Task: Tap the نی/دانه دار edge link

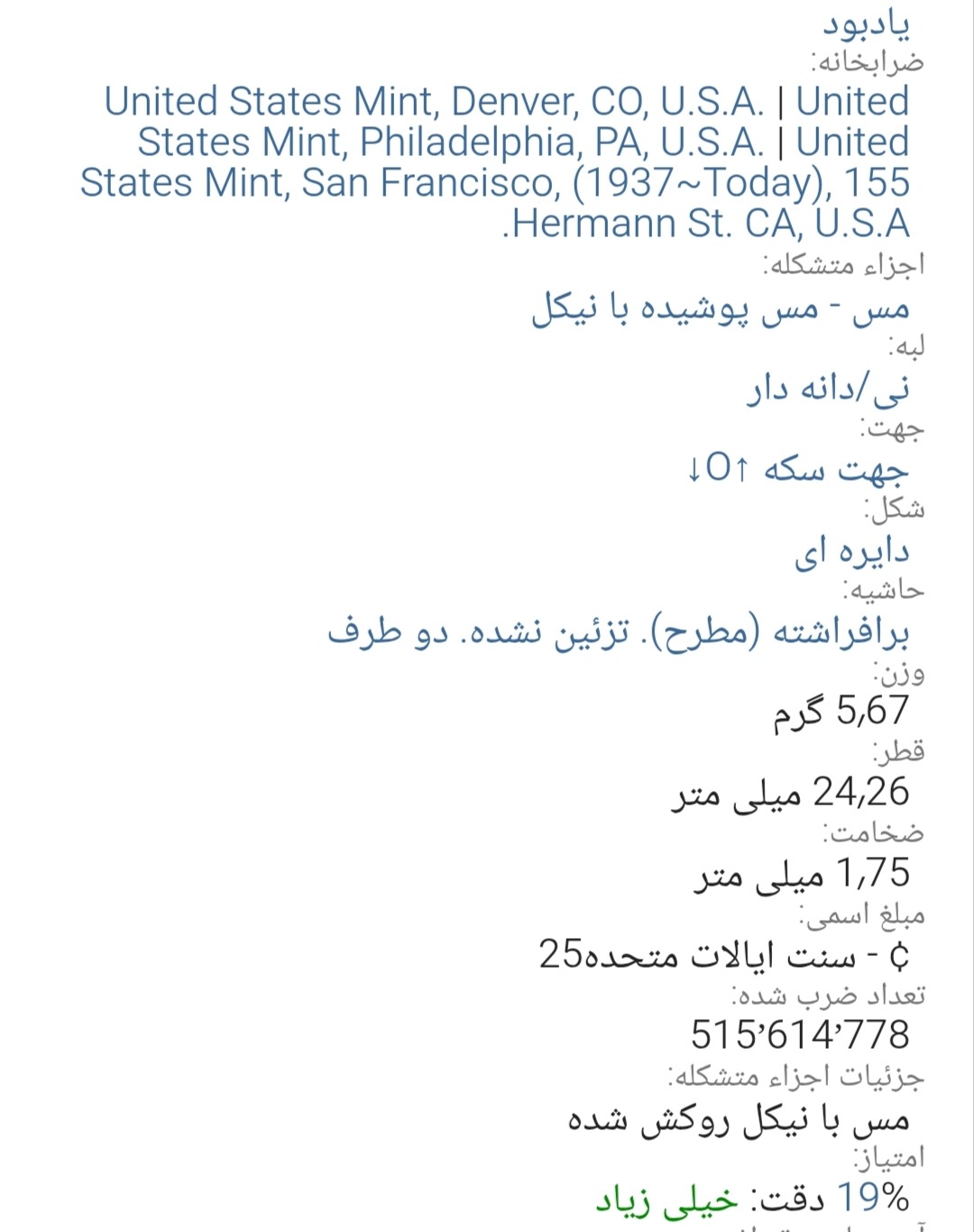Action: (x=828, y=389)
